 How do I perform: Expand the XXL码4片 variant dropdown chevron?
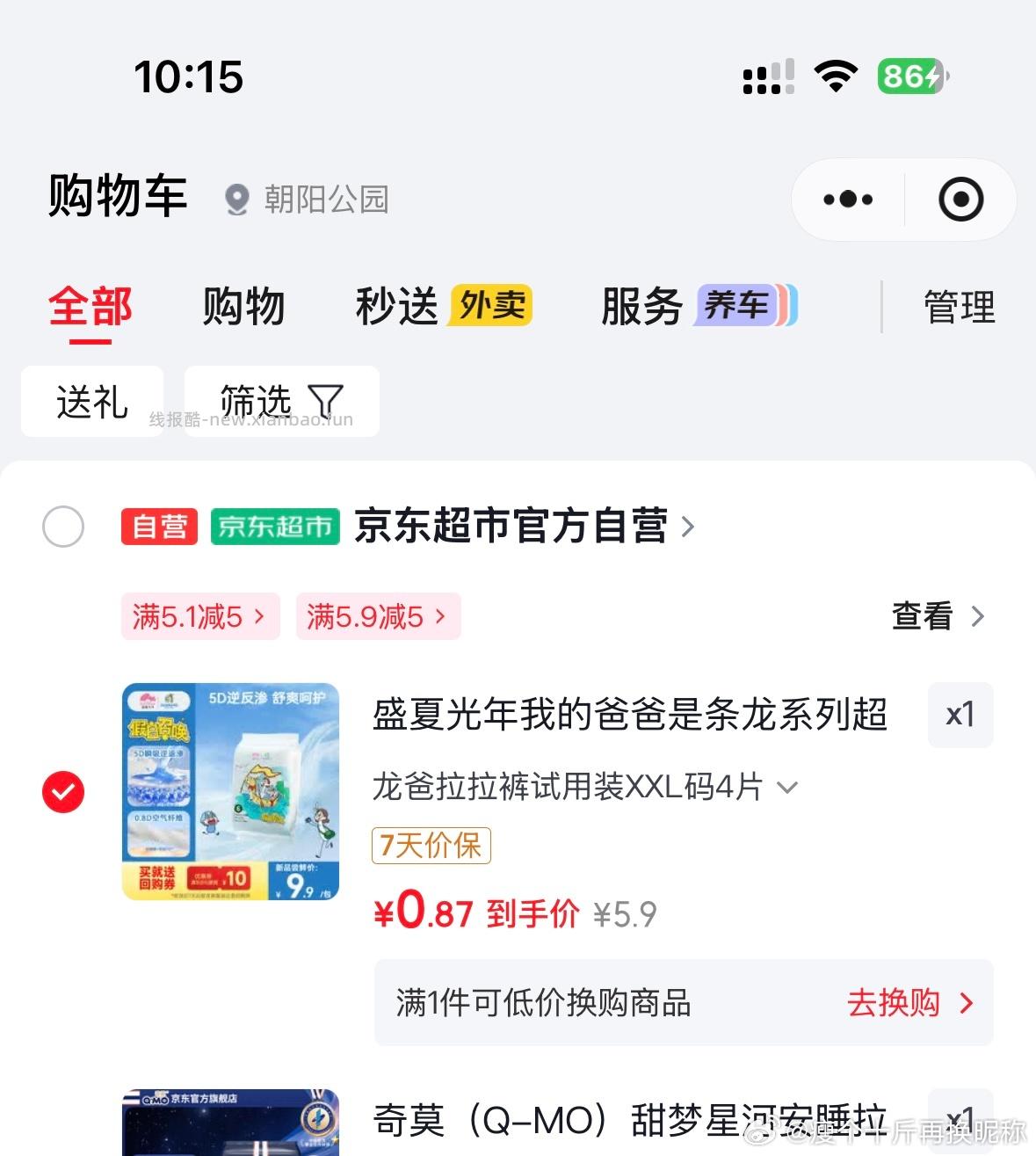tap(789, 788)
